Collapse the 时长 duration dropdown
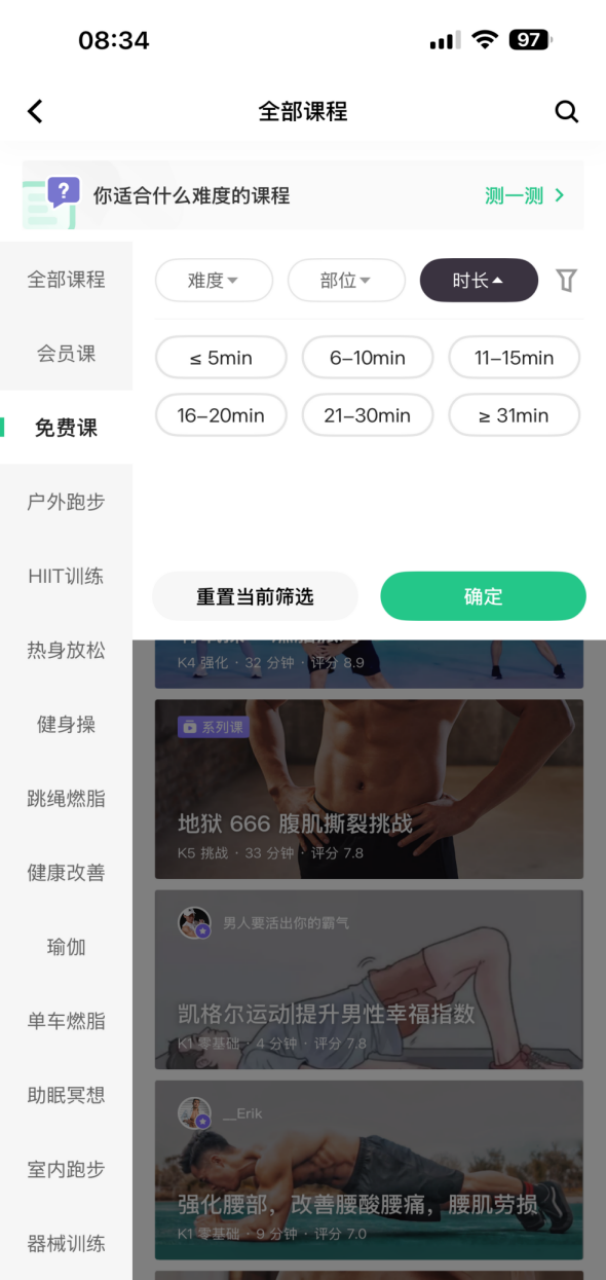 tap(478, 281)
